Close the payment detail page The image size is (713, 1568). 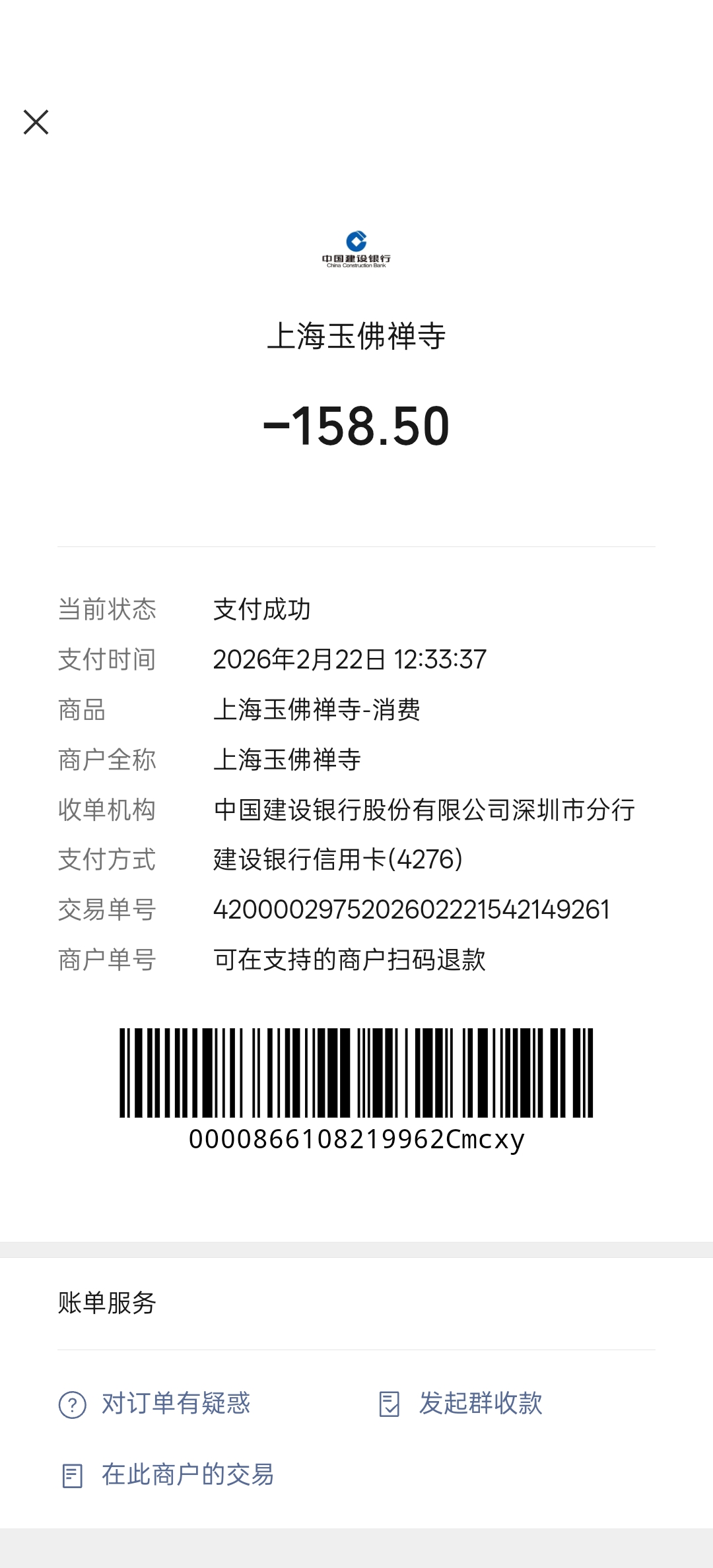tap(36, 122)
